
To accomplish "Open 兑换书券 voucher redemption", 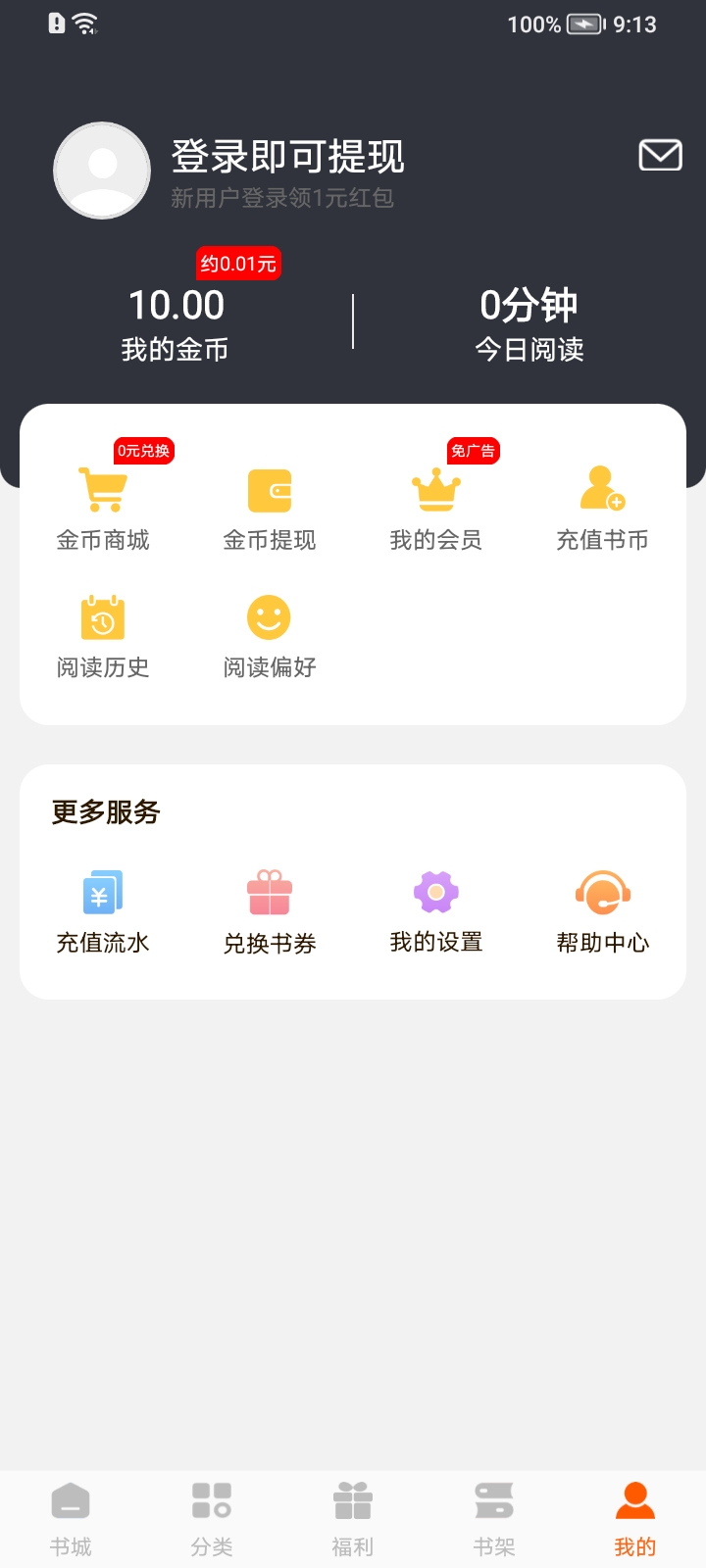I will tap(270, 912).
